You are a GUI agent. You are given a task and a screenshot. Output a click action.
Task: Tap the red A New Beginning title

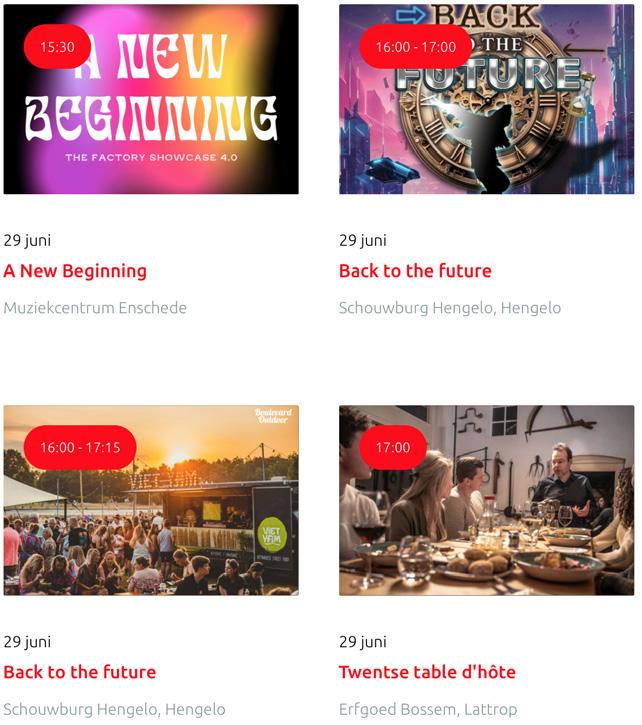tap(75, 271)
